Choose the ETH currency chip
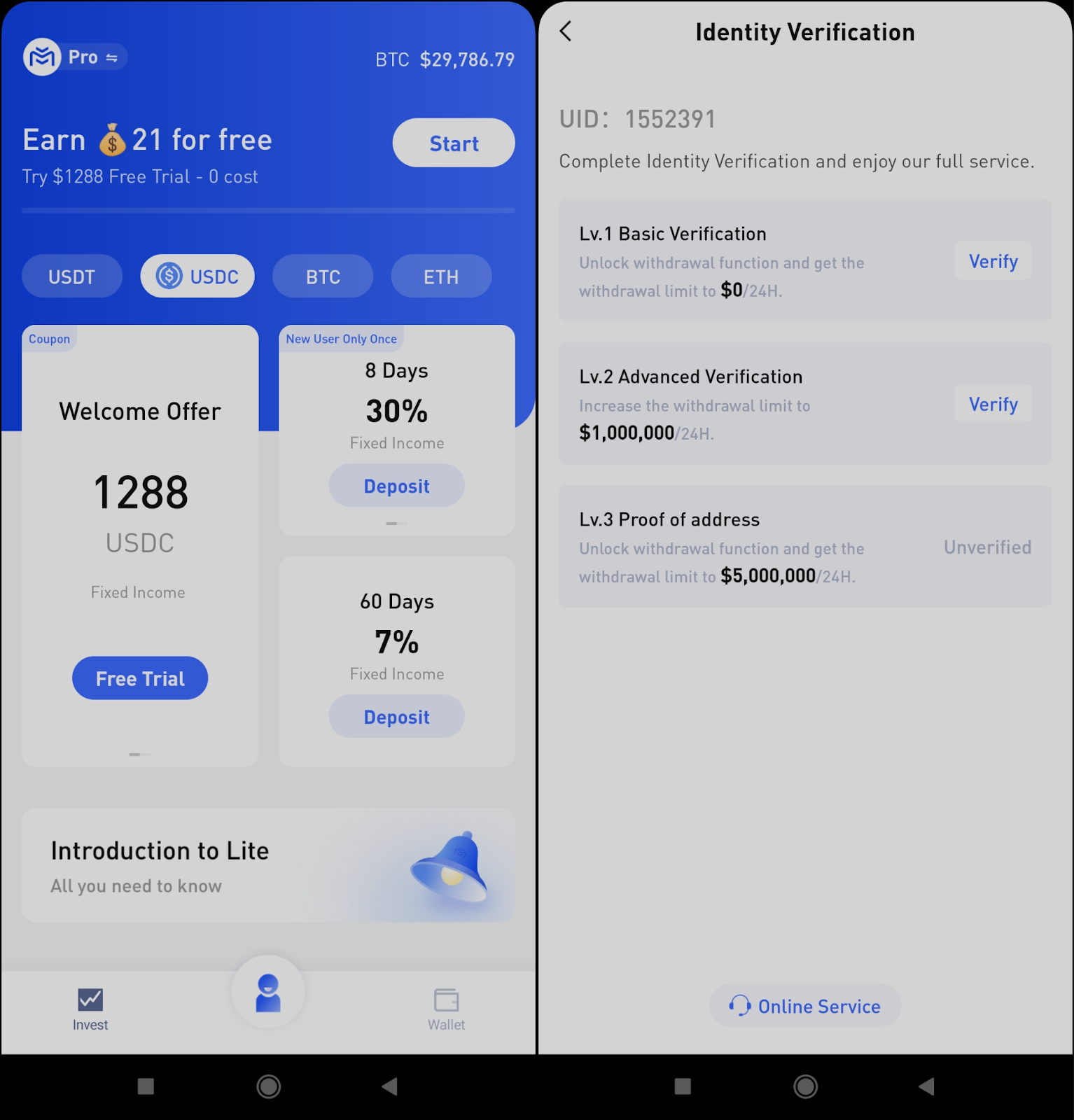This screenshot has height=1120, width=1074. 441,276
